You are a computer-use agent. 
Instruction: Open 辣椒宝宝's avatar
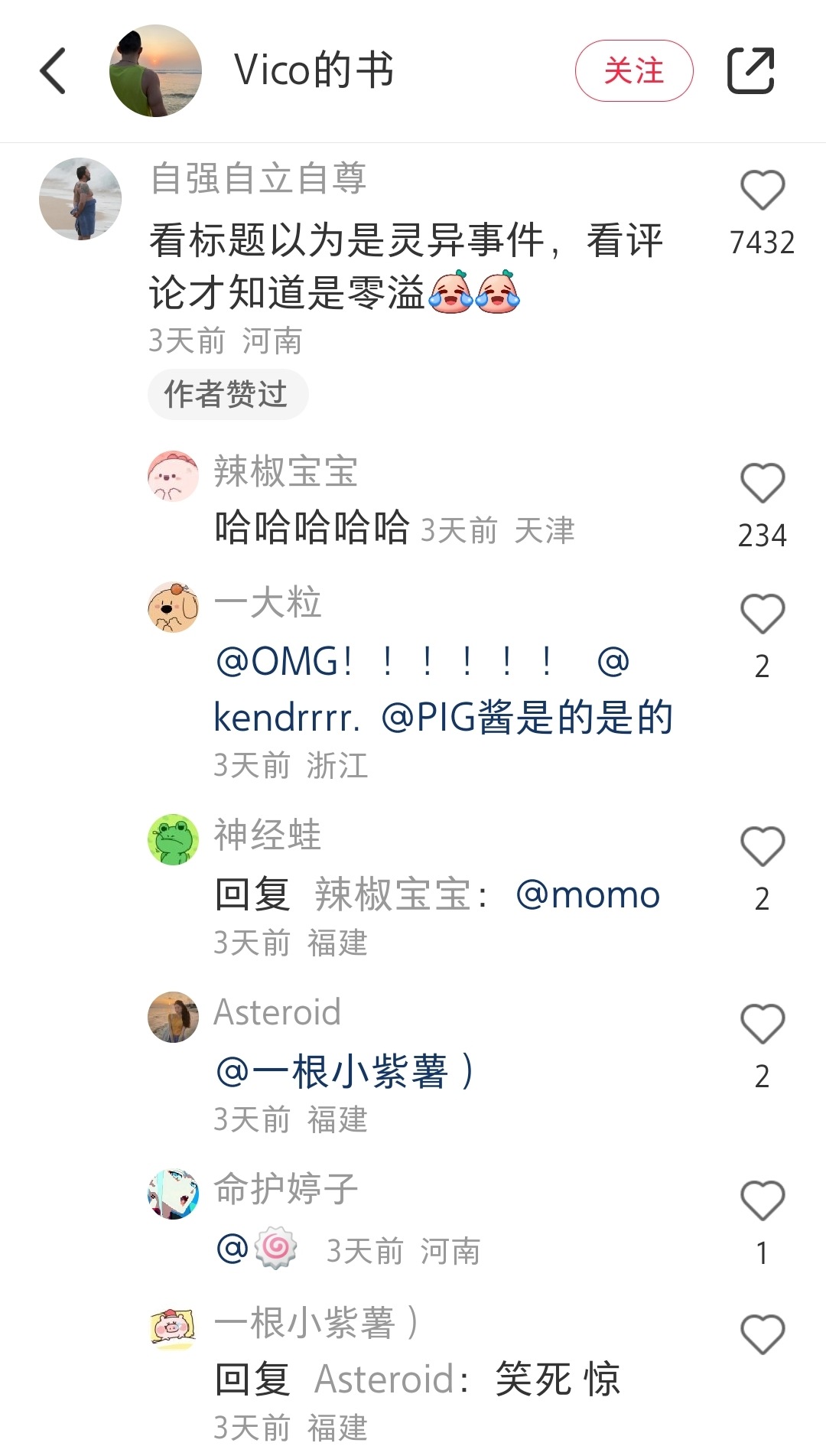click(x=173, y=476)
